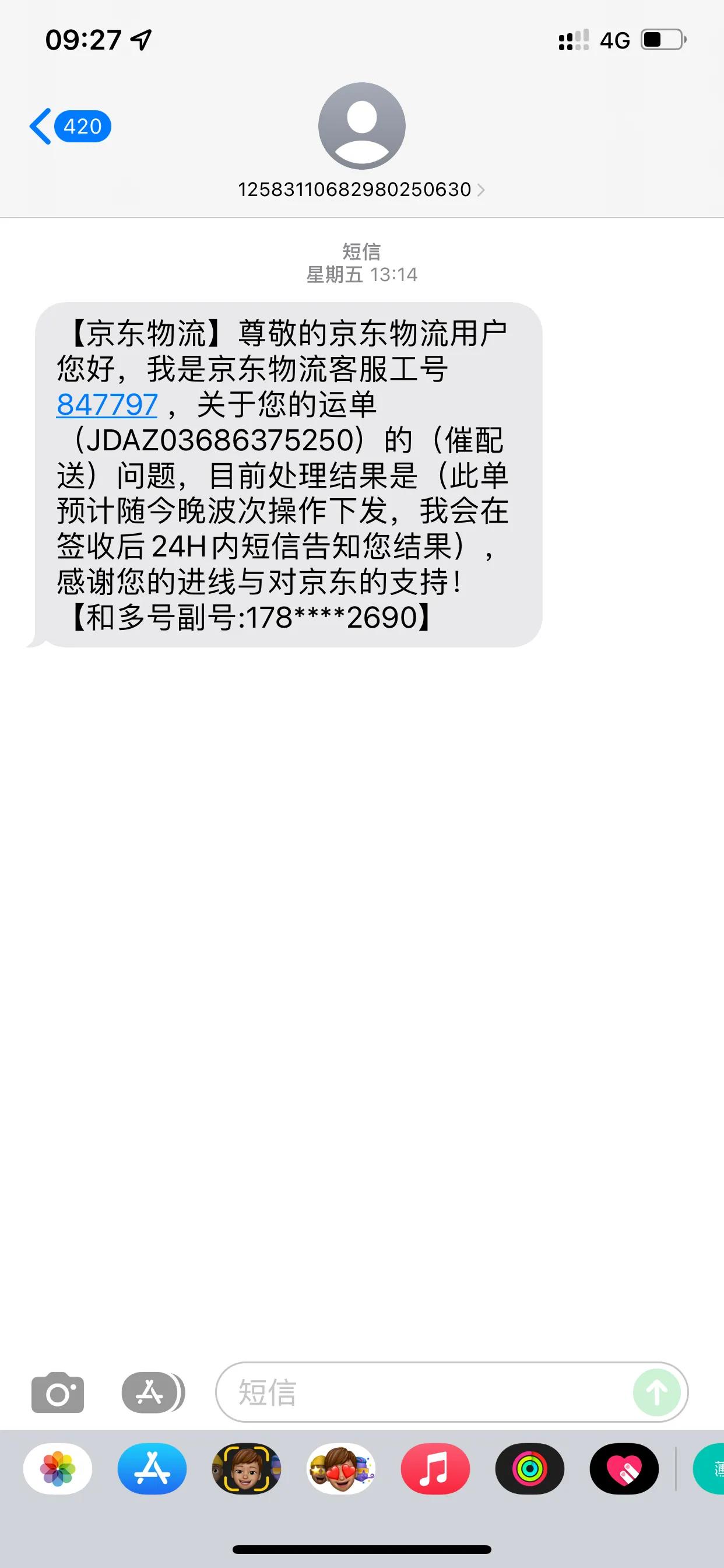Tap the location arrow next to the clock
724x1568 pixels.
coord(139,39)
